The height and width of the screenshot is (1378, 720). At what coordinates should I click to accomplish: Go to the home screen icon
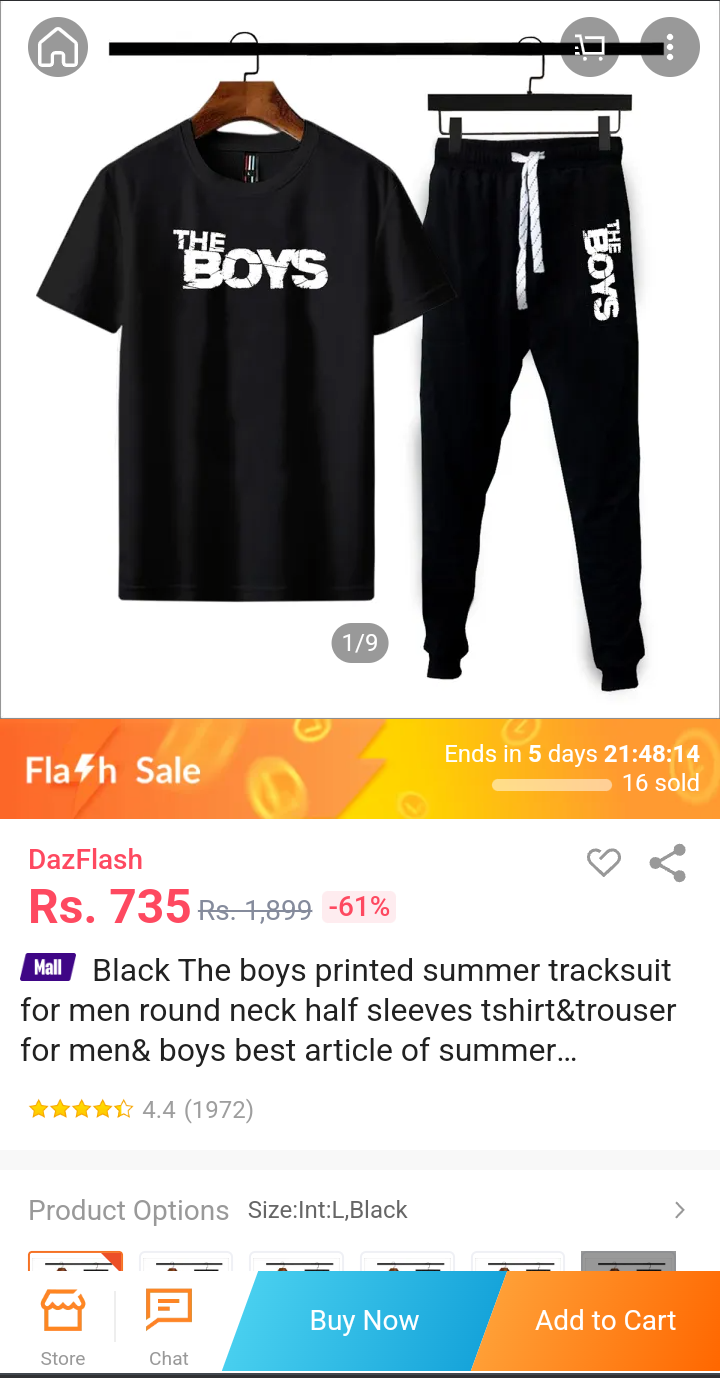pos(58,47)
